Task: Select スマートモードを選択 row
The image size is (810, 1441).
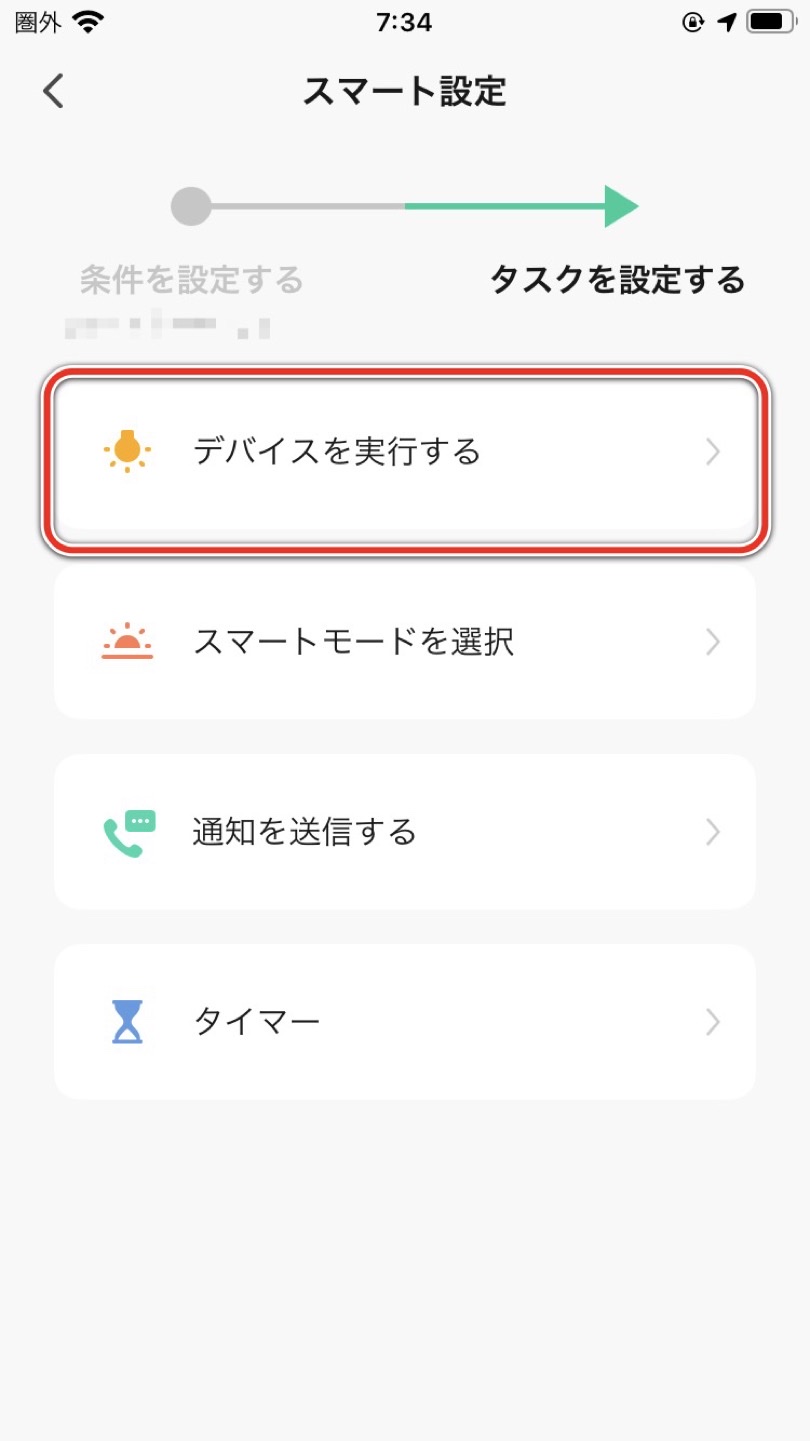Action: 405,641
